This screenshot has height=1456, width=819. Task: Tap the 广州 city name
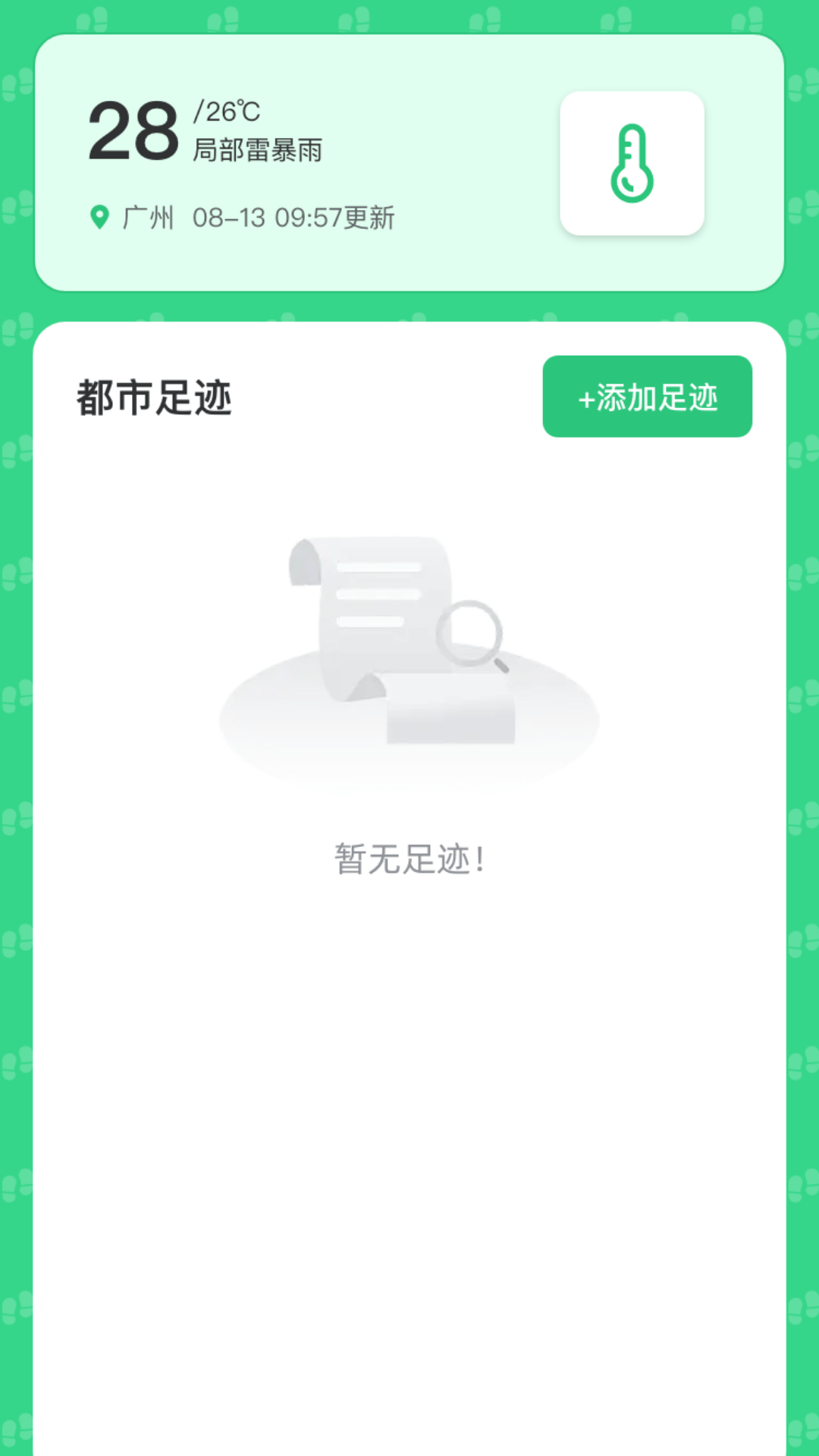click(x=149, y=218)
